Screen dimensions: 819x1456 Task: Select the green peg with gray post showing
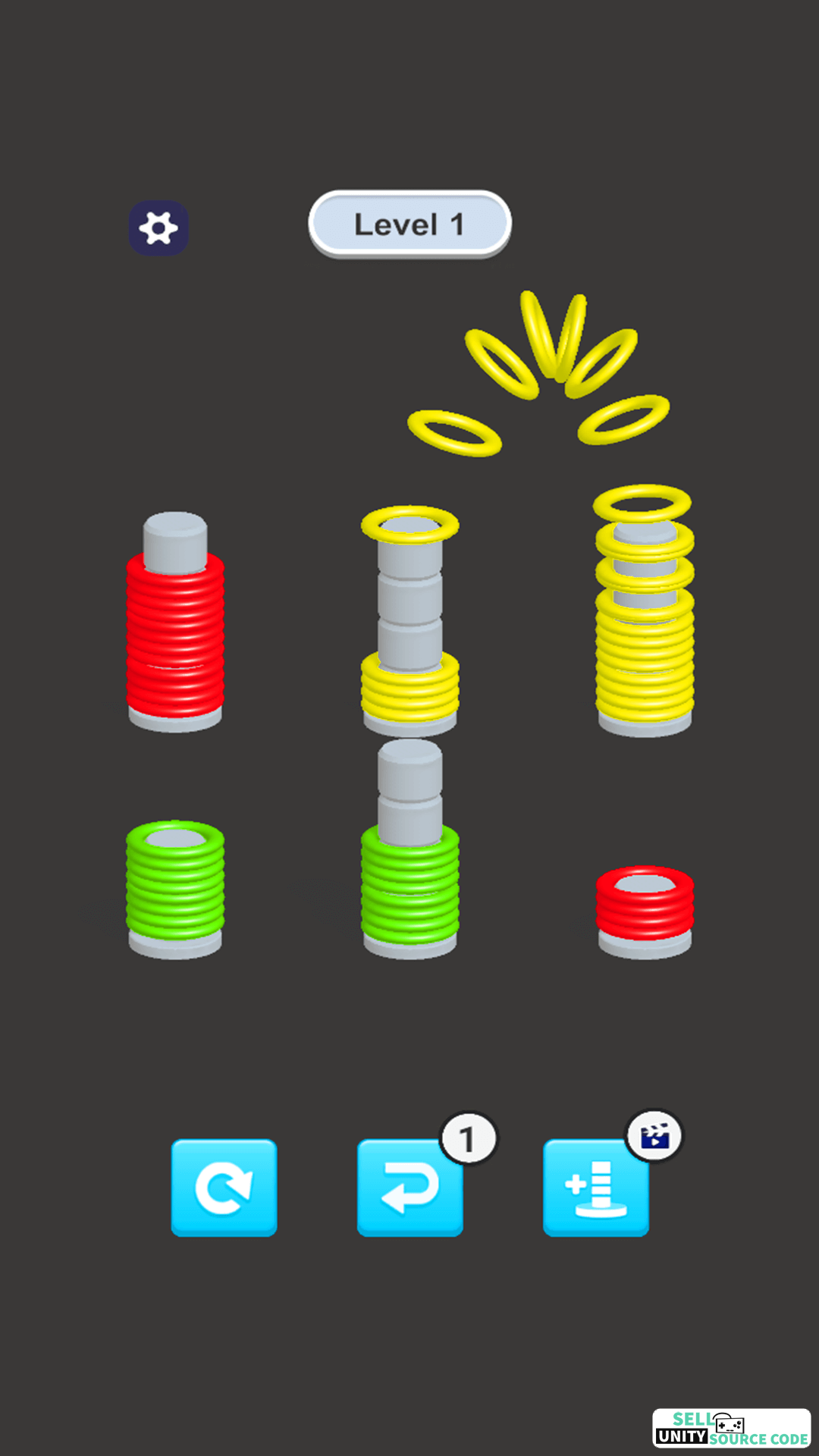click(410, 849)
